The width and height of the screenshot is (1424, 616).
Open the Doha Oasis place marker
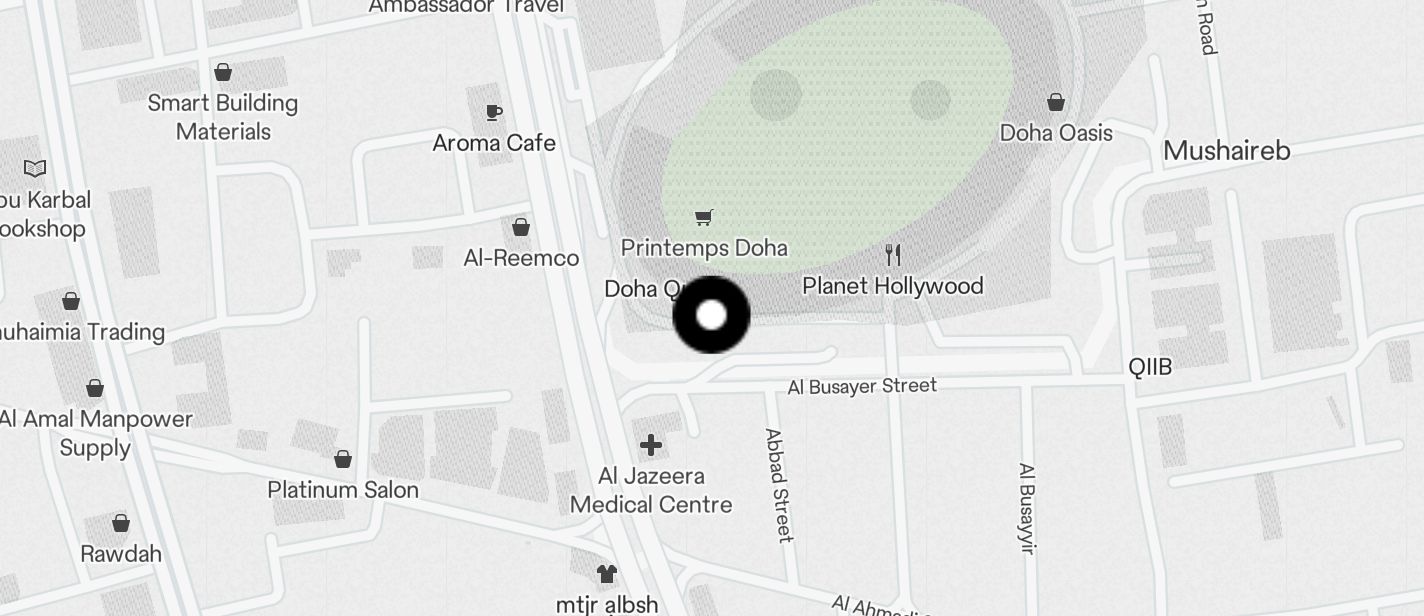tap(1056, 102)
